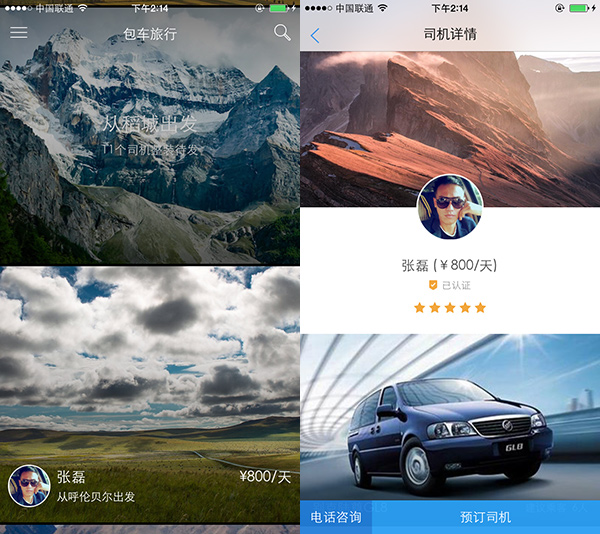Go back from 司机详情
Viewport: 600px width, 534px height.
pyautogui.click(x=315, y=36)
